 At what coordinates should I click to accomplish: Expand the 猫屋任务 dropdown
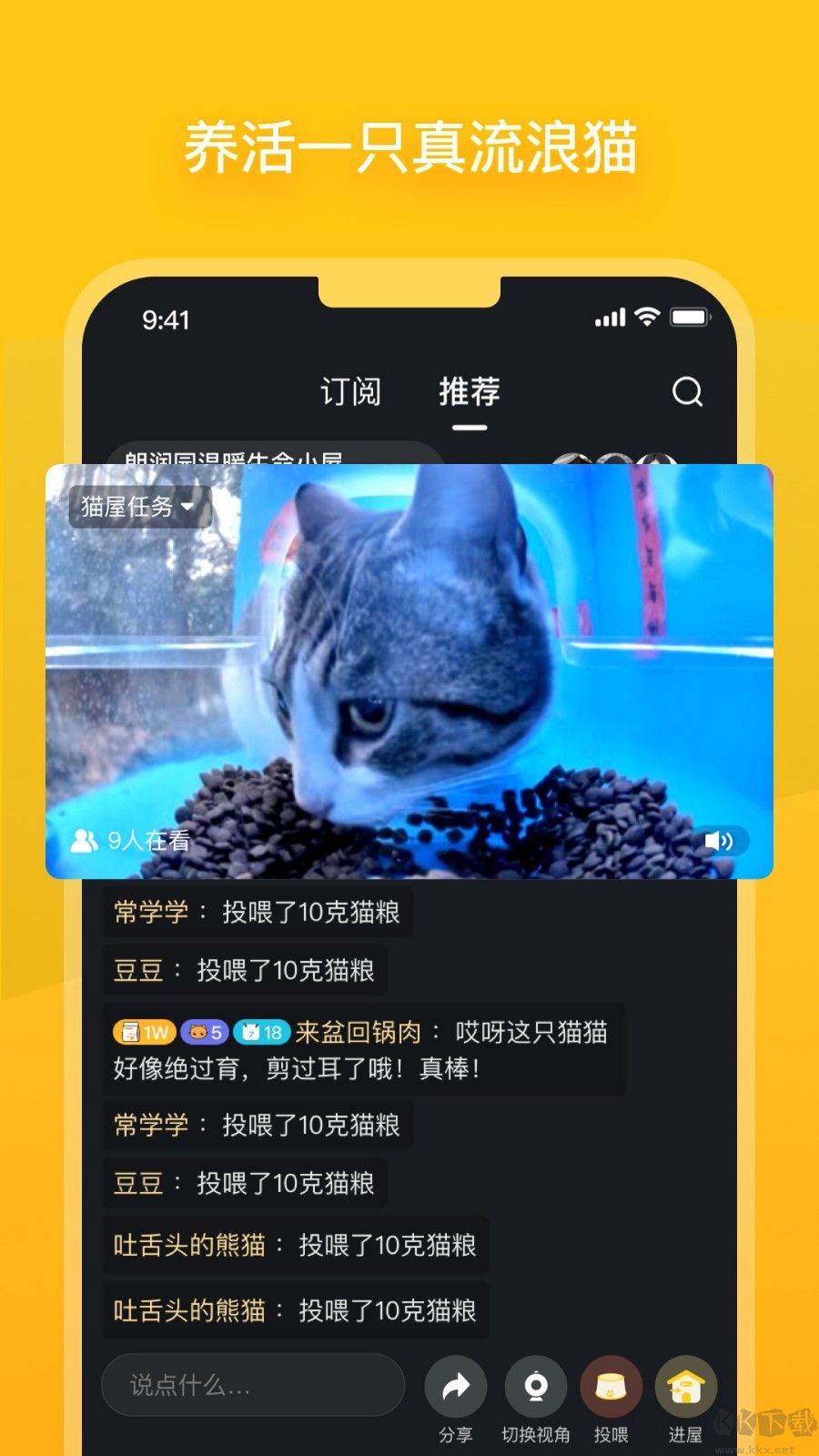coord(138,508)
